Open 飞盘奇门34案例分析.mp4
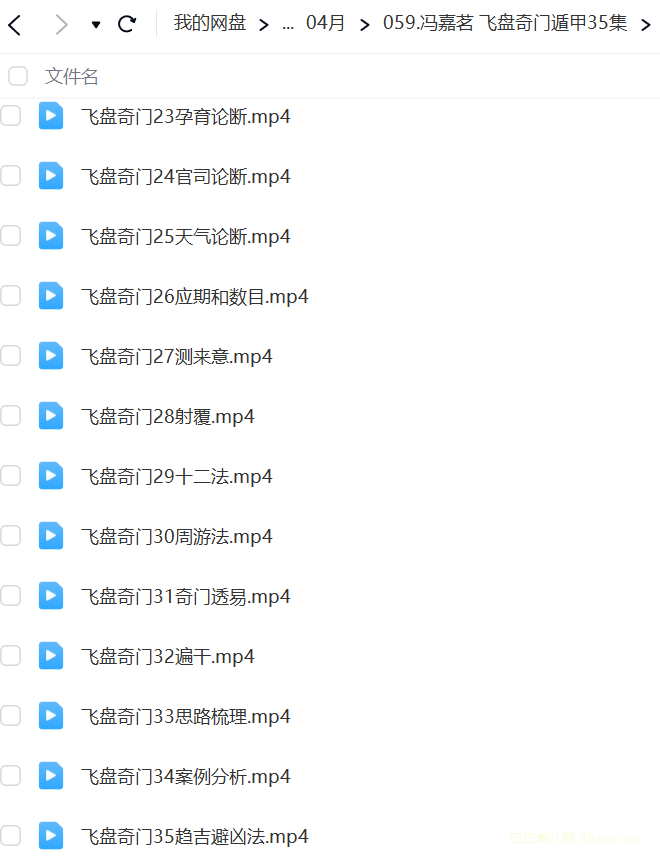The width and height of the screenshot is (660, 866). pos(185,776)
